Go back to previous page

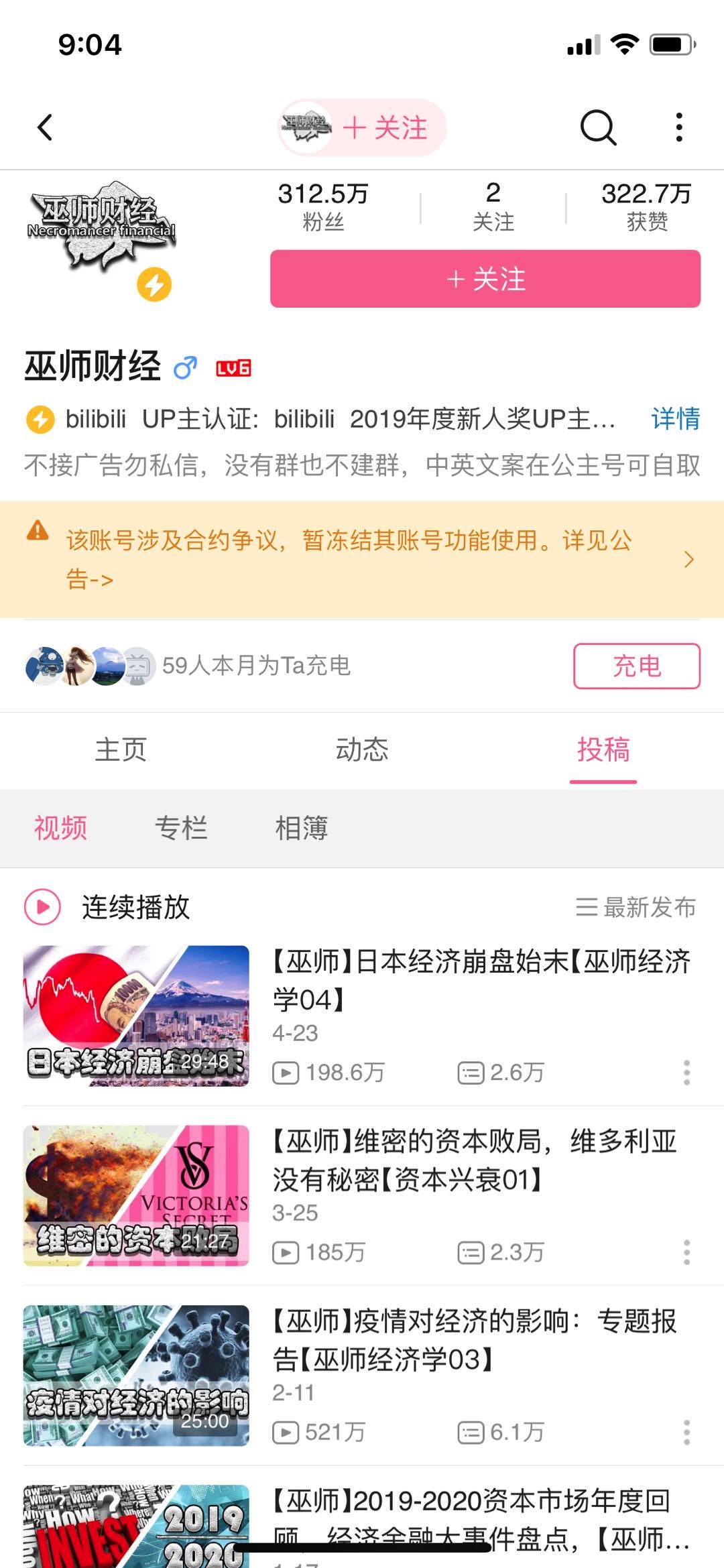coord(46,127)
